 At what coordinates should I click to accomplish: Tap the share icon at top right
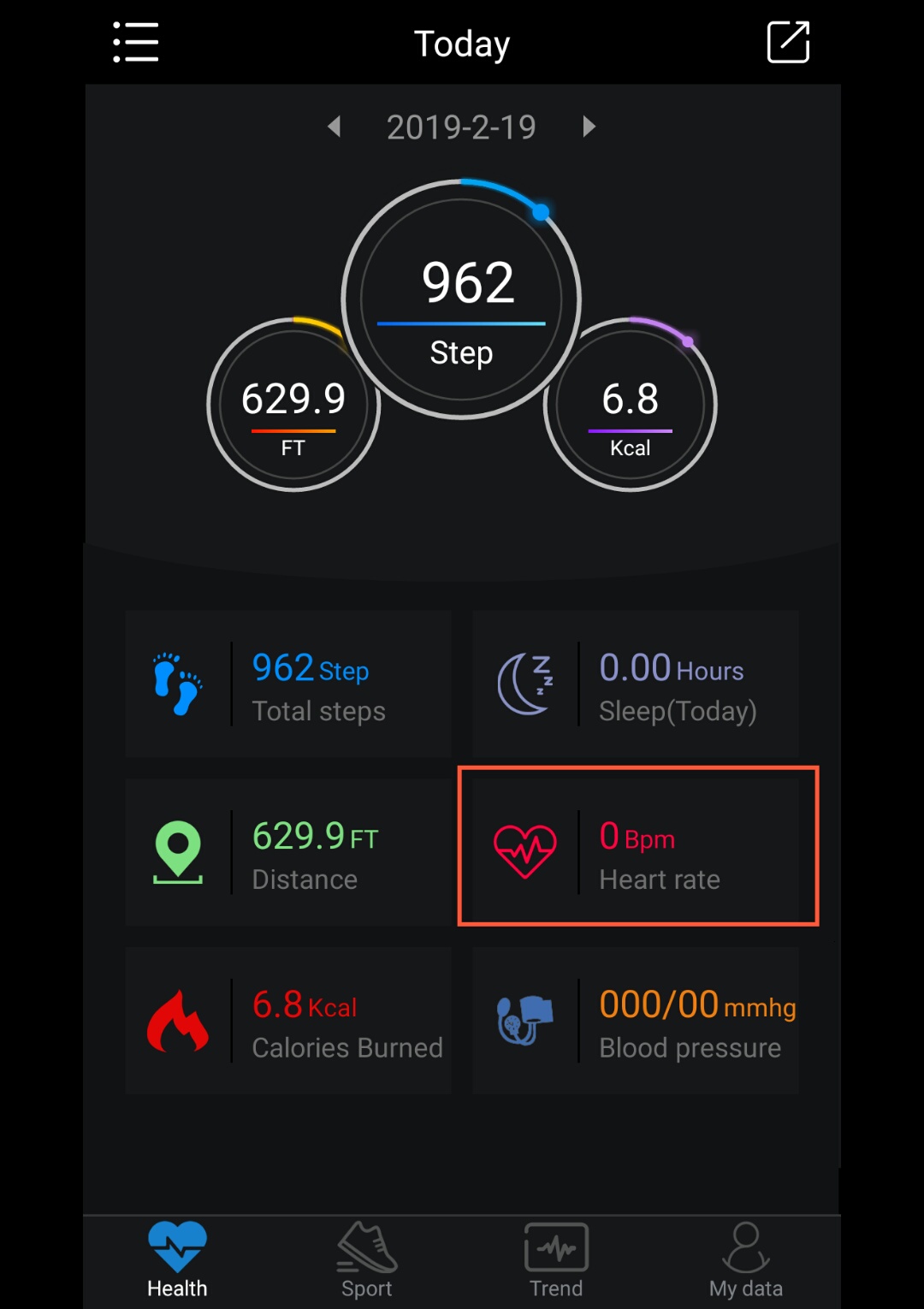(x=787, y=43)
